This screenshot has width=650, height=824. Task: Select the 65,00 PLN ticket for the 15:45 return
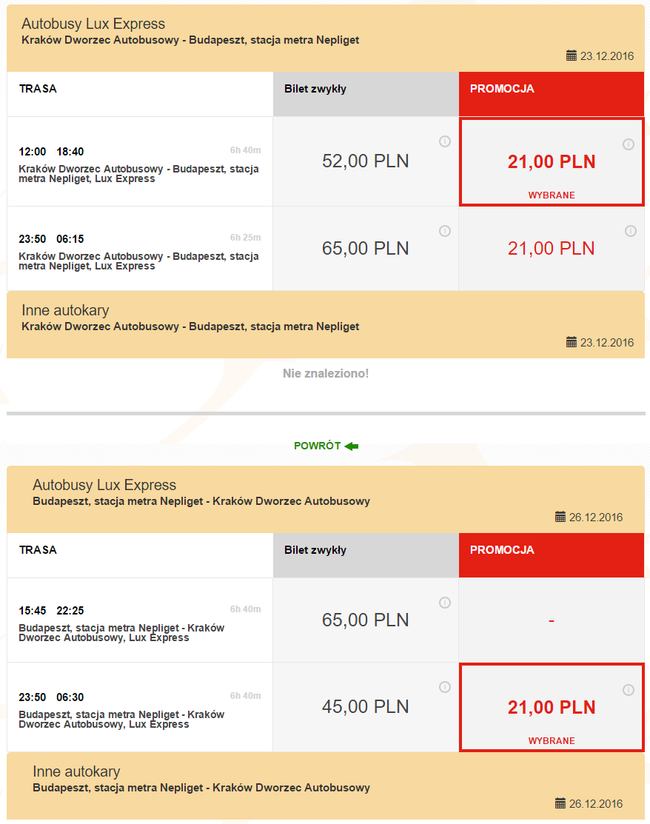click(x=365, y=620)
